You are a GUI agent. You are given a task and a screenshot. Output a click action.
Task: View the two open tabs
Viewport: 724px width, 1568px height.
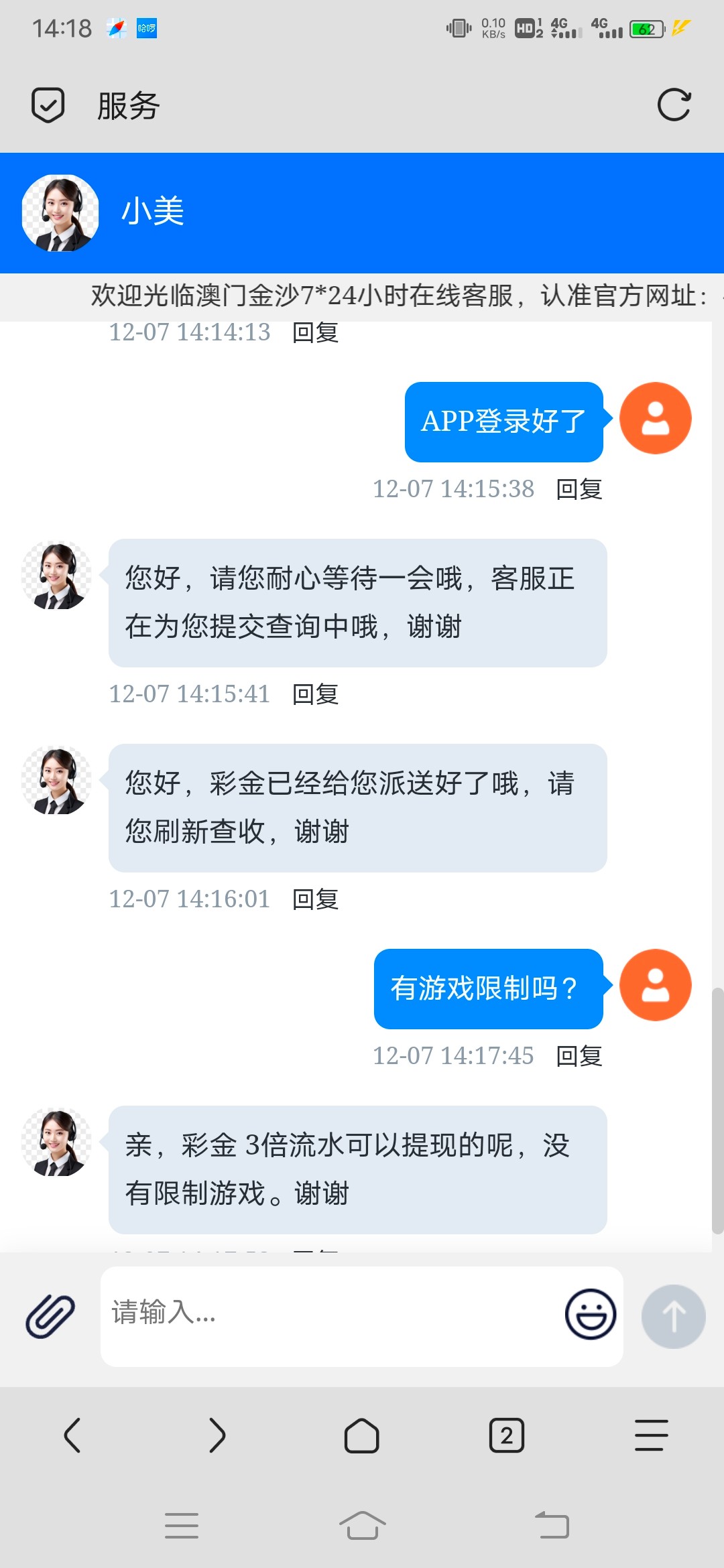(x=507, y=1435)
